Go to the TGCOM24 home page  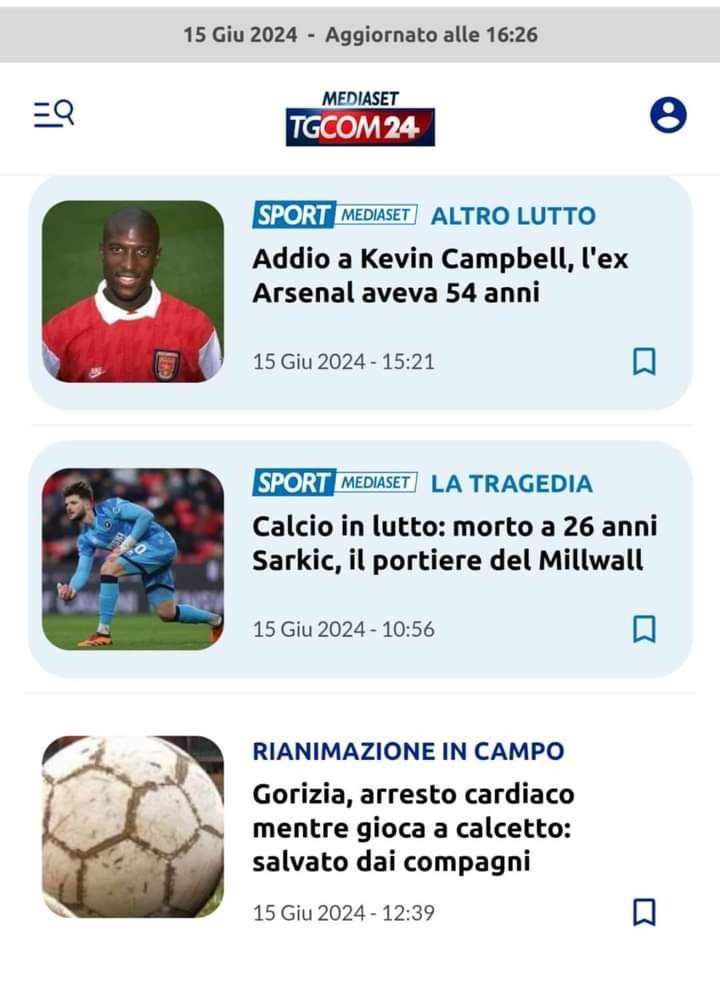(x=360, y=119)
